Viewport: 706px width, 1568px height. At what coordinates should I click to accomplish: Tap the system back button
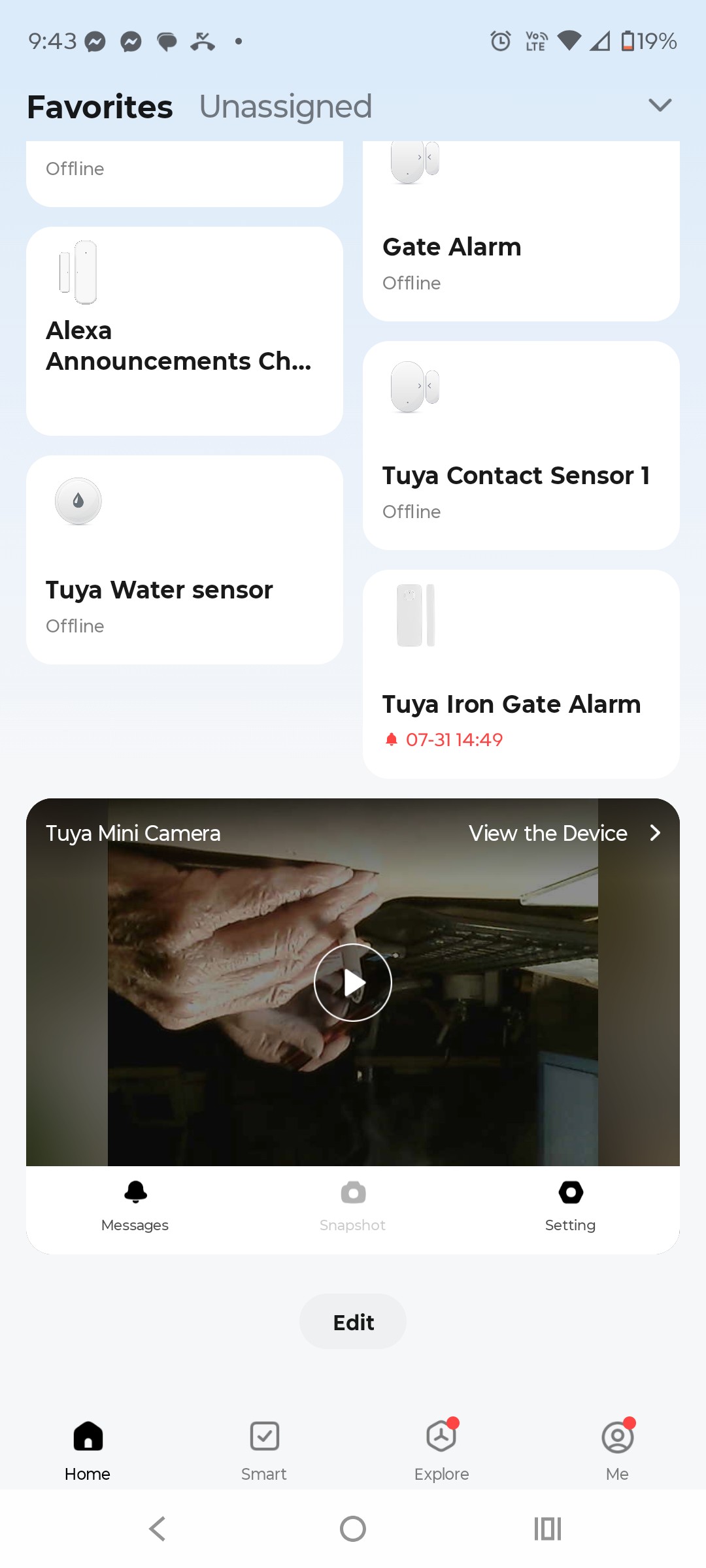point(158,1529)
